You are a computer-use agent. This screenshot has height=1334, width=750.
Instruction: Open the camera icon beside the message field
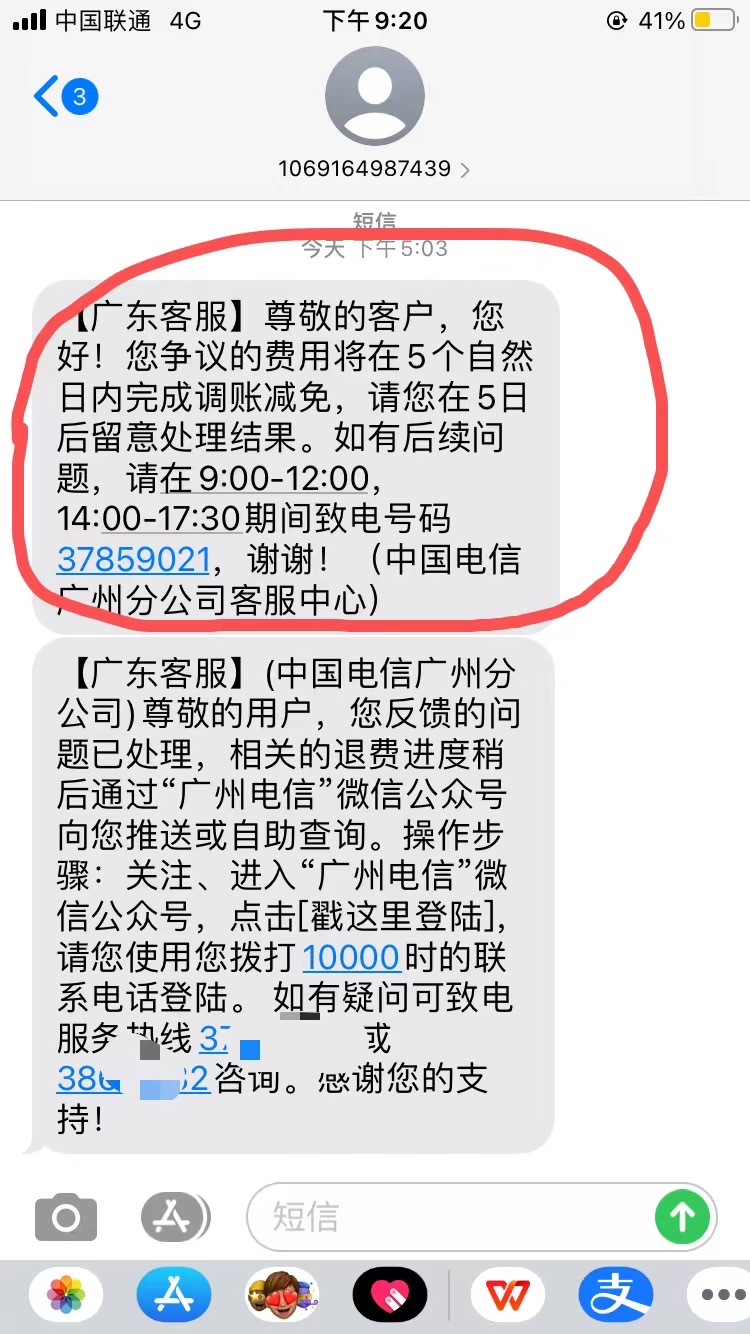coord(64,1216)
